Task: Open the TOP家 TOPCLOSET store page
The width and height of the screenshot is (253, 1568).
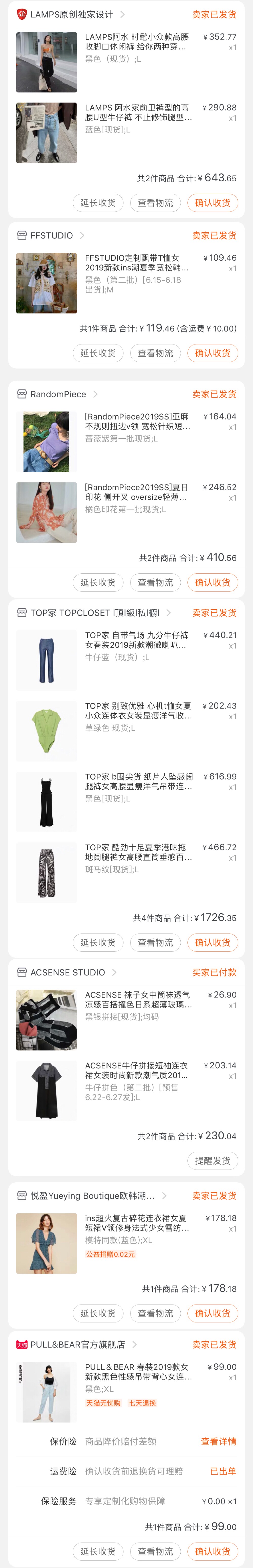Action: point(94,613)
